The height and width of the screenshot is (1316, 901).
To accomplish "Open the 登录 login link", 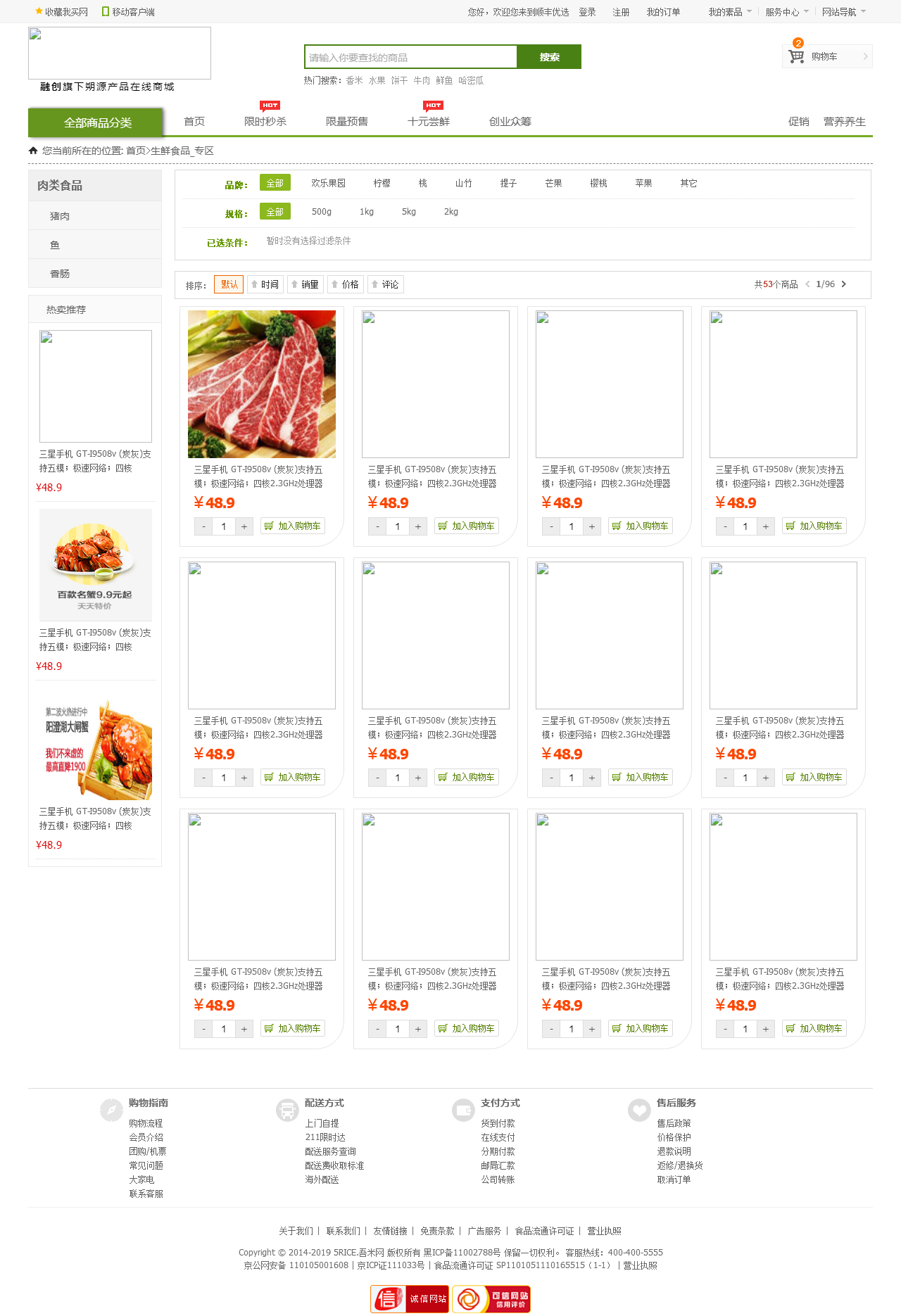I will (x=587, y=12).
